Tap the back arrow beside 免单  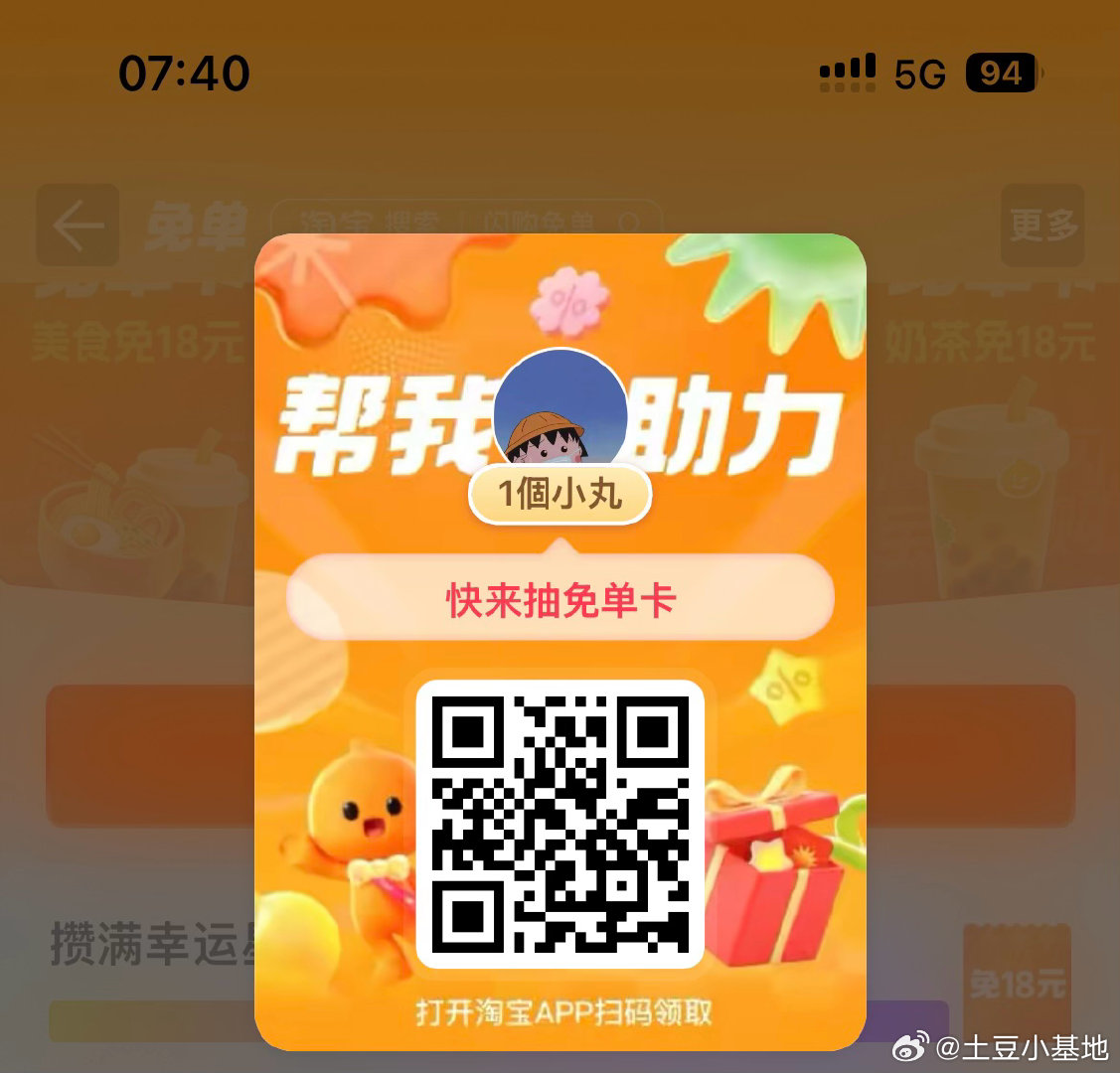click(x=78, y=226)
